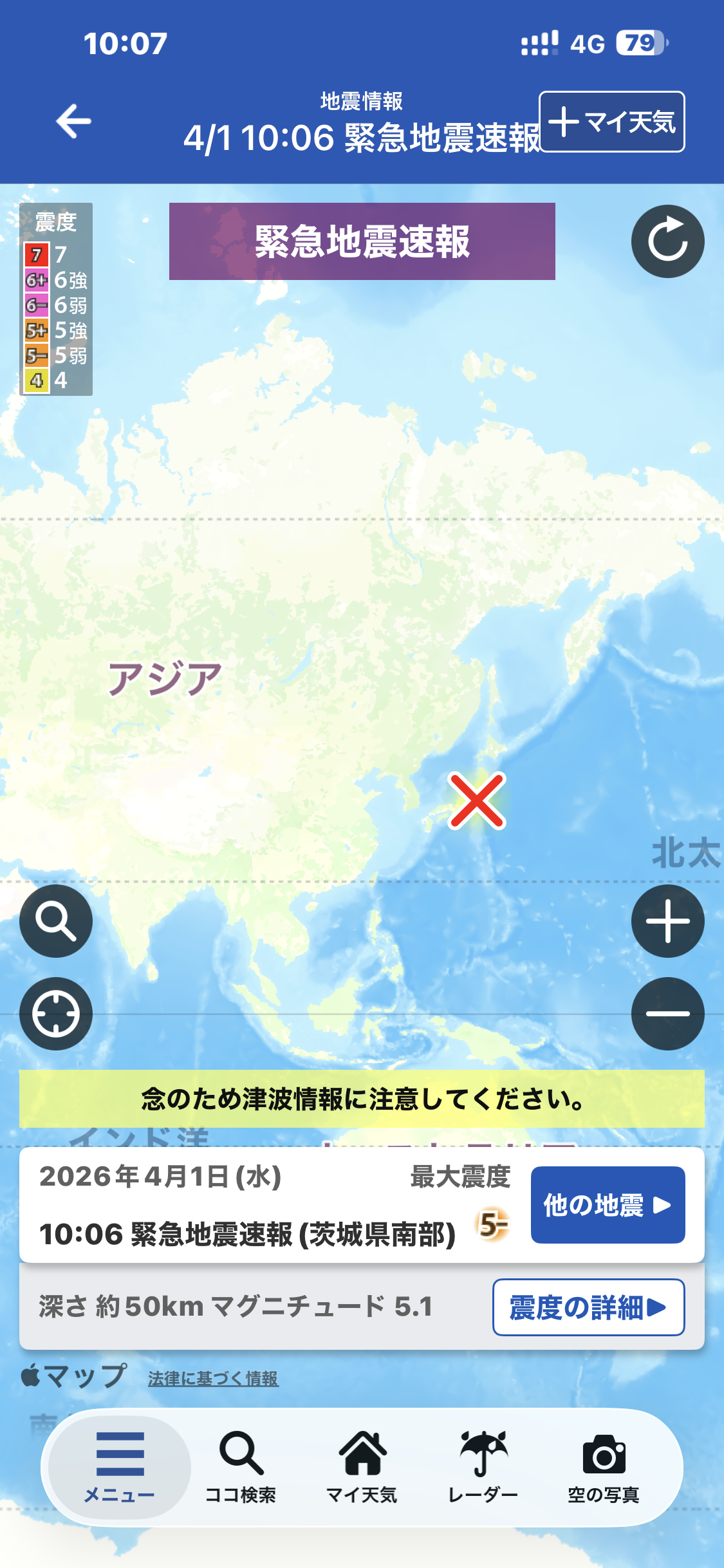Open map search with the magnifier icon
This screenshot has width=724, height=1568.
click(56, 921)
